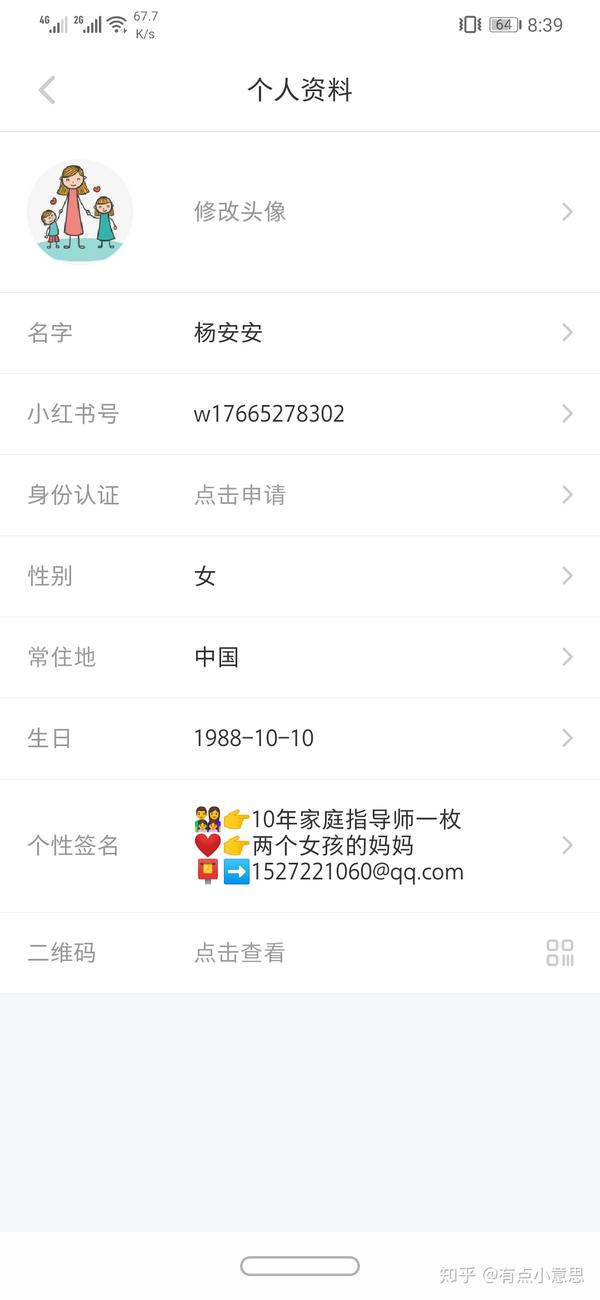The width and height of the screenshot is (600, 1300).
Task: Open 修改头像 to change the avatar
Action: tap(240, 211)
